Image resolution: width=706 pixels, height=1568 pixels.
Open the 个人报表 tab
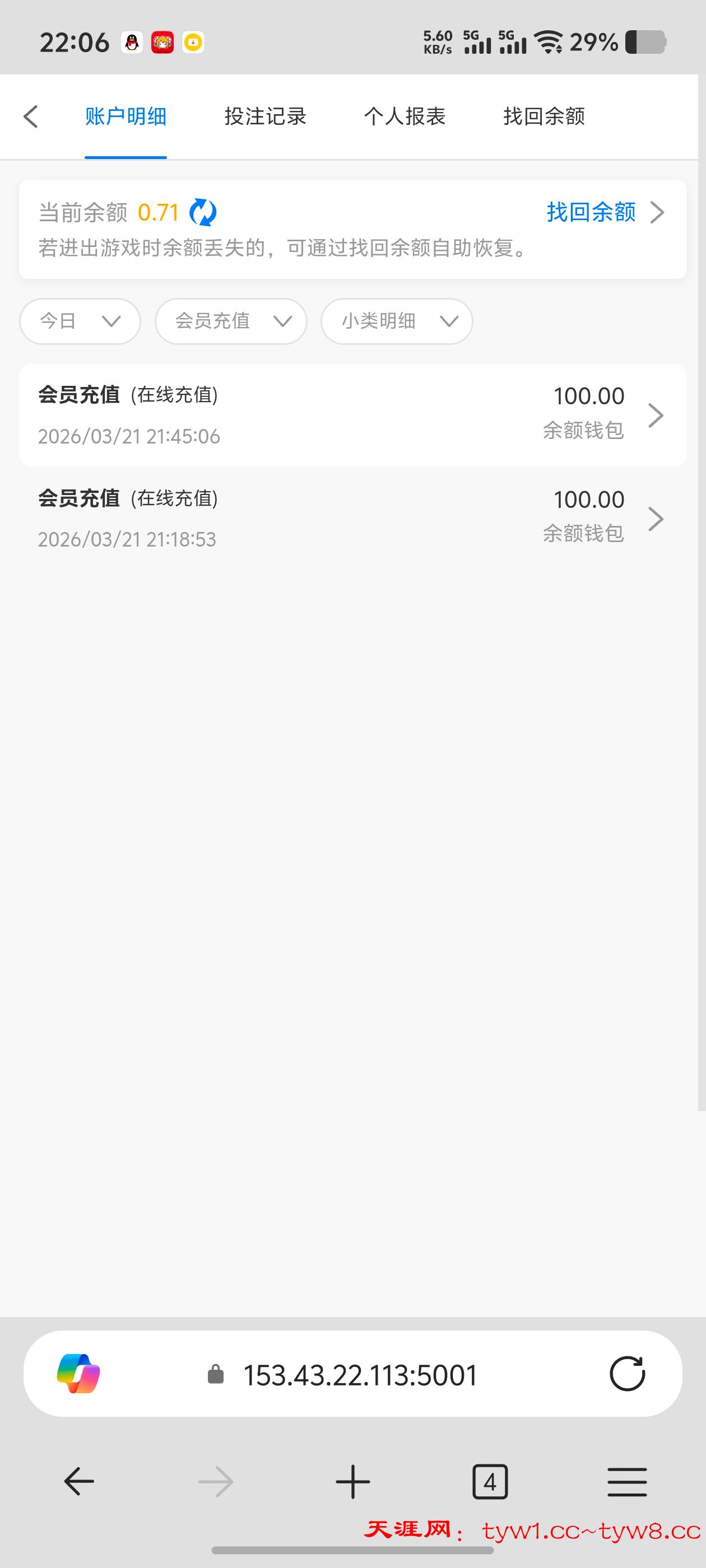point(405,116)
